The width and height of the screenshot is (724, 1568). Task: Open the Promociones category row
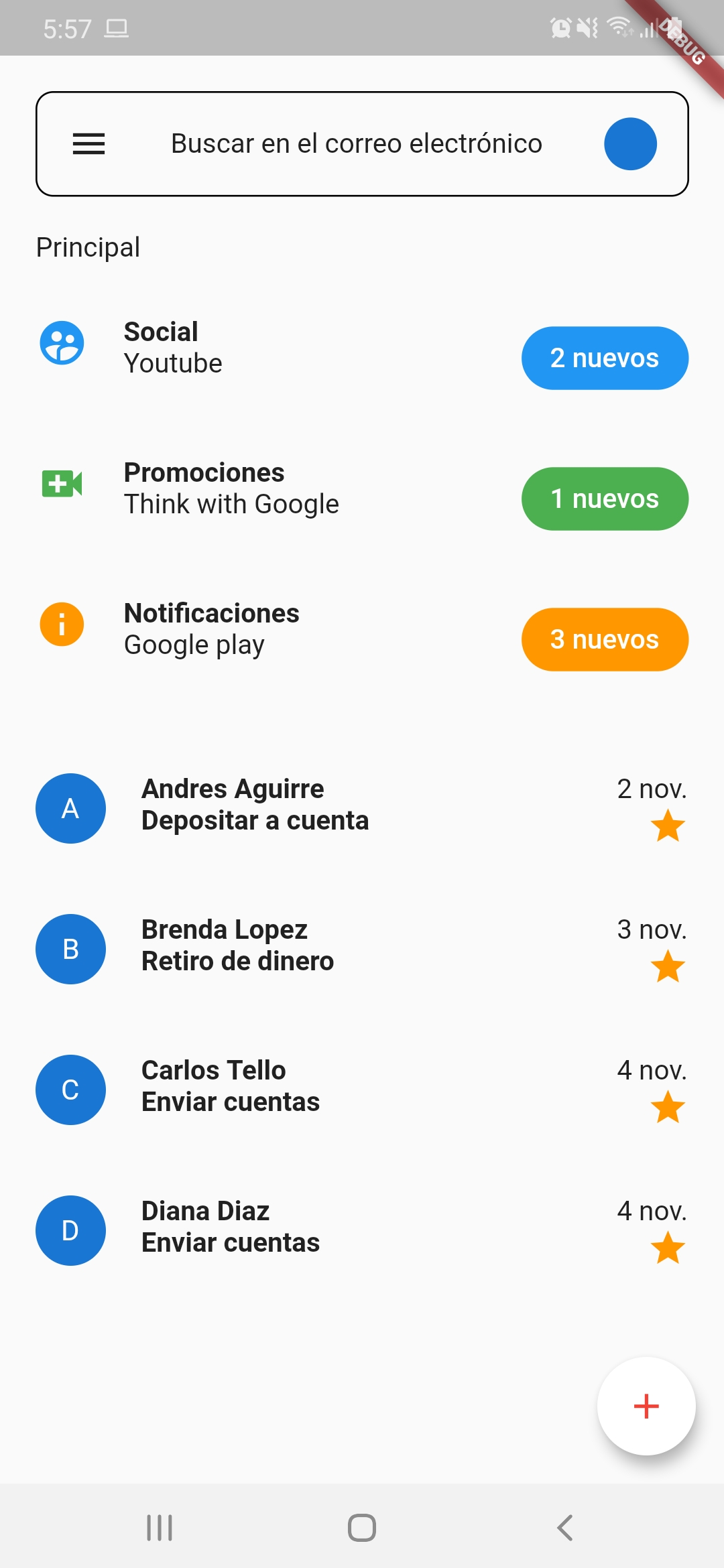(268, 488)
